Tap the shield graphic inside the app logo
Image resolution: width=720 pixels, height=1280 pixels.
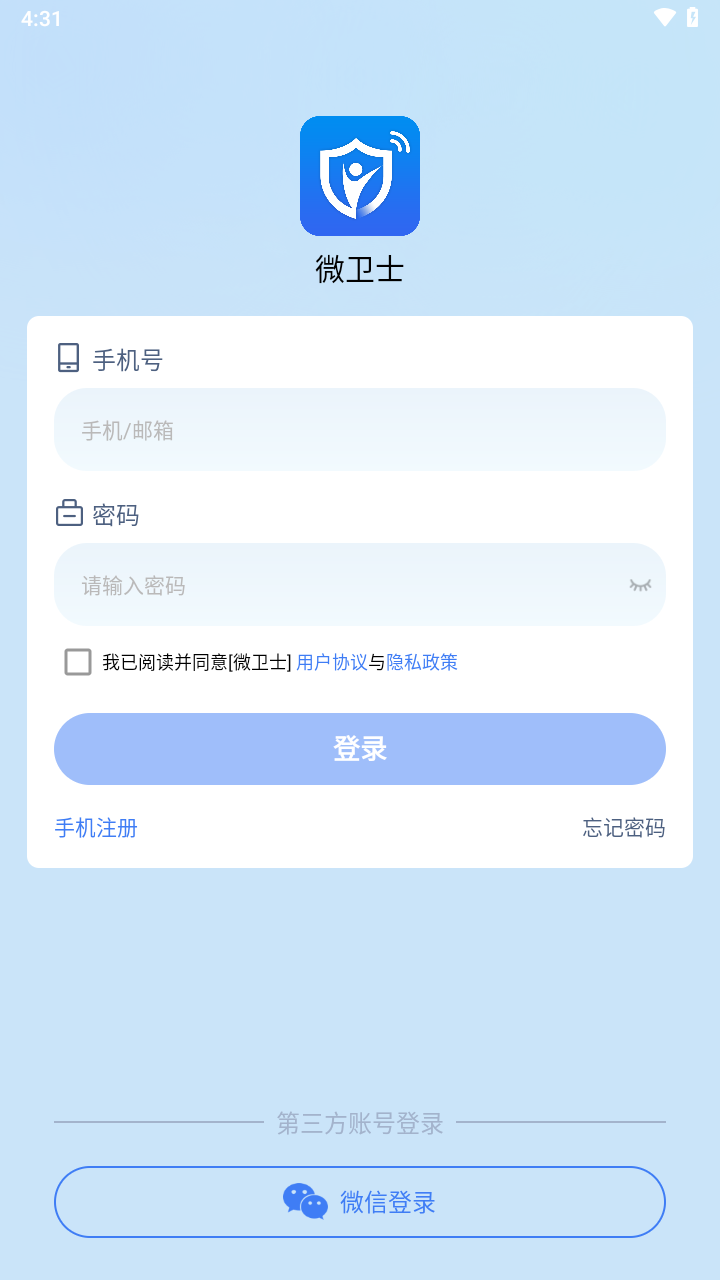pos(355,180)
